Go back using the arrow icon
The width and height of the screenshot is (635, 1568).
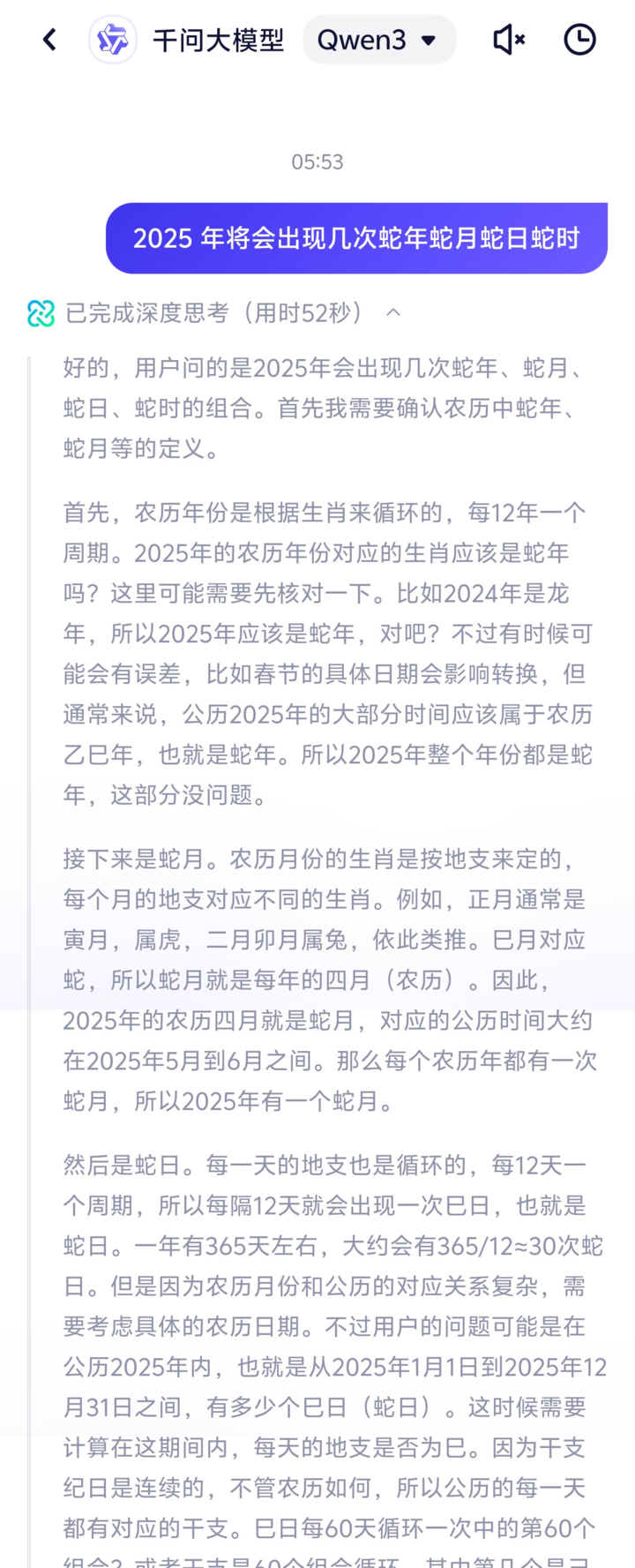pyautogui.click(x=49, y=40)
